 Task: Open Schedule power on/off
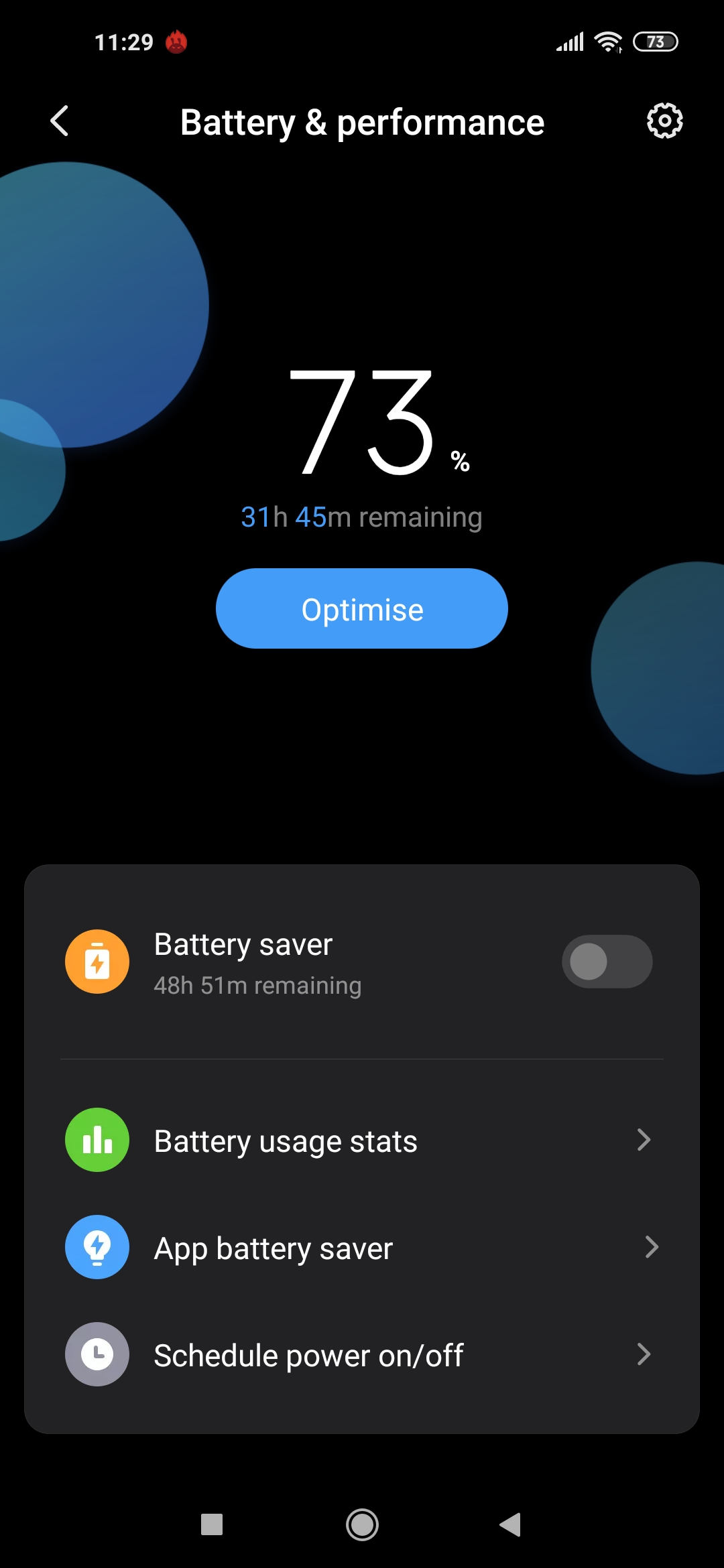362,1355
